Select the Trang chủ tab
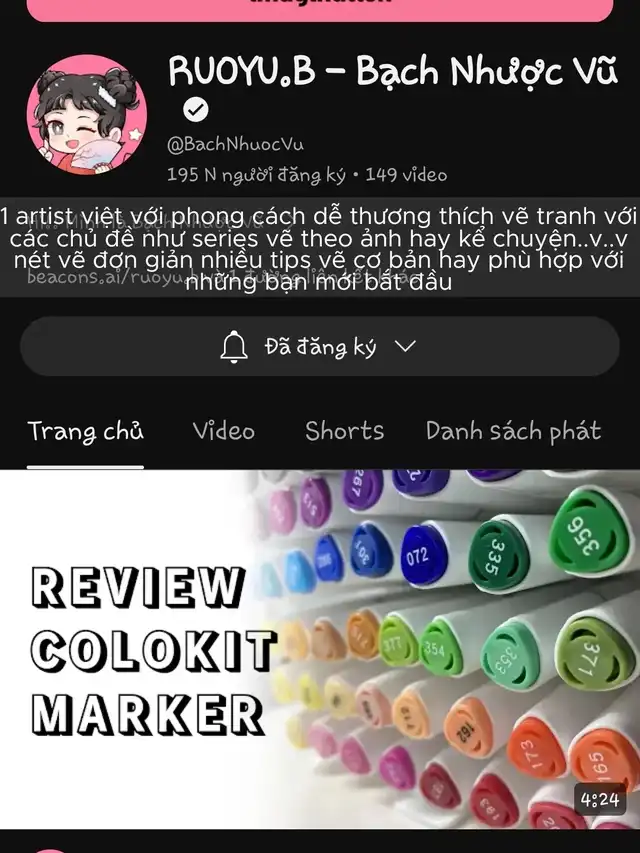This screenshot has width=640, height=853. coord(85,431)
